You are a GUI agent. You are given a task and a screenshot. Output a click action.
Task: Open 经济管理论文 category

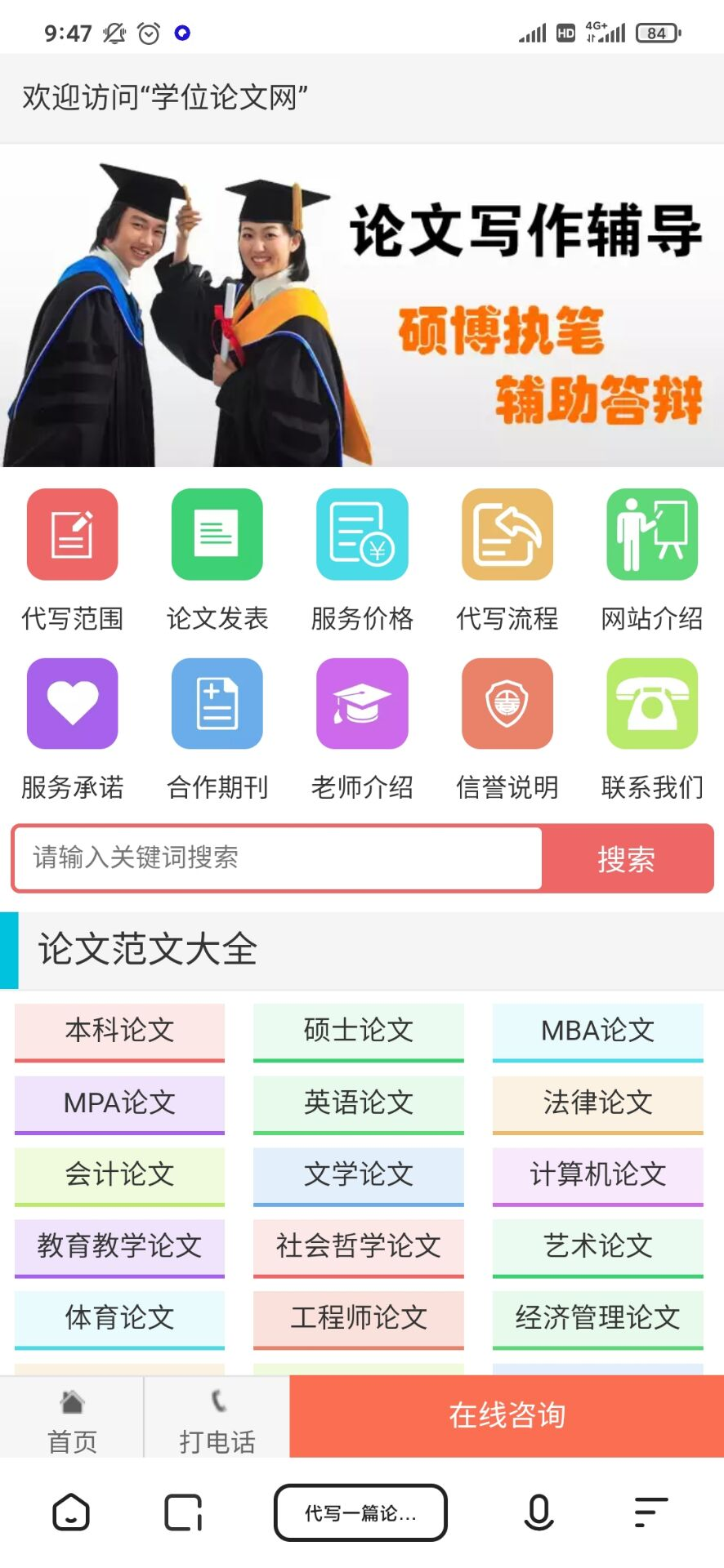pos(597,1317)
